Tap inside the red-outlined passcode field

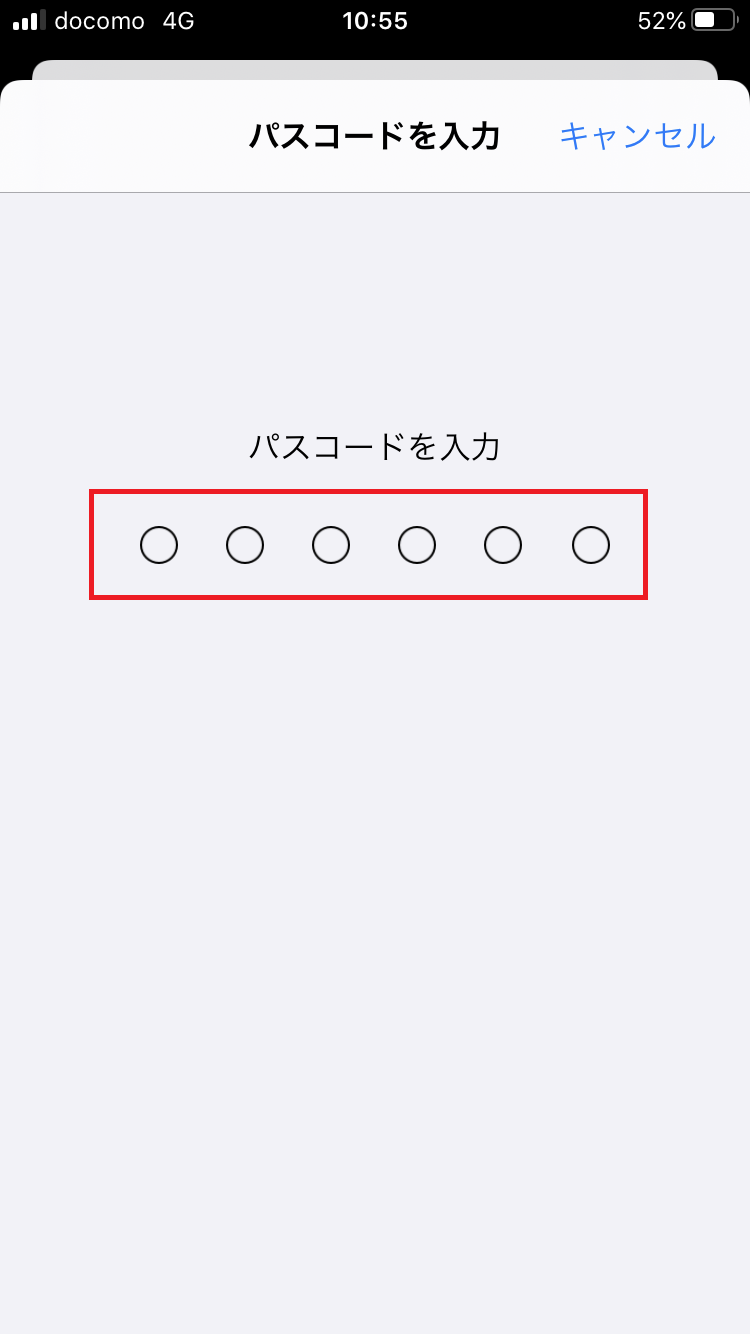click(x=370, y=545)
